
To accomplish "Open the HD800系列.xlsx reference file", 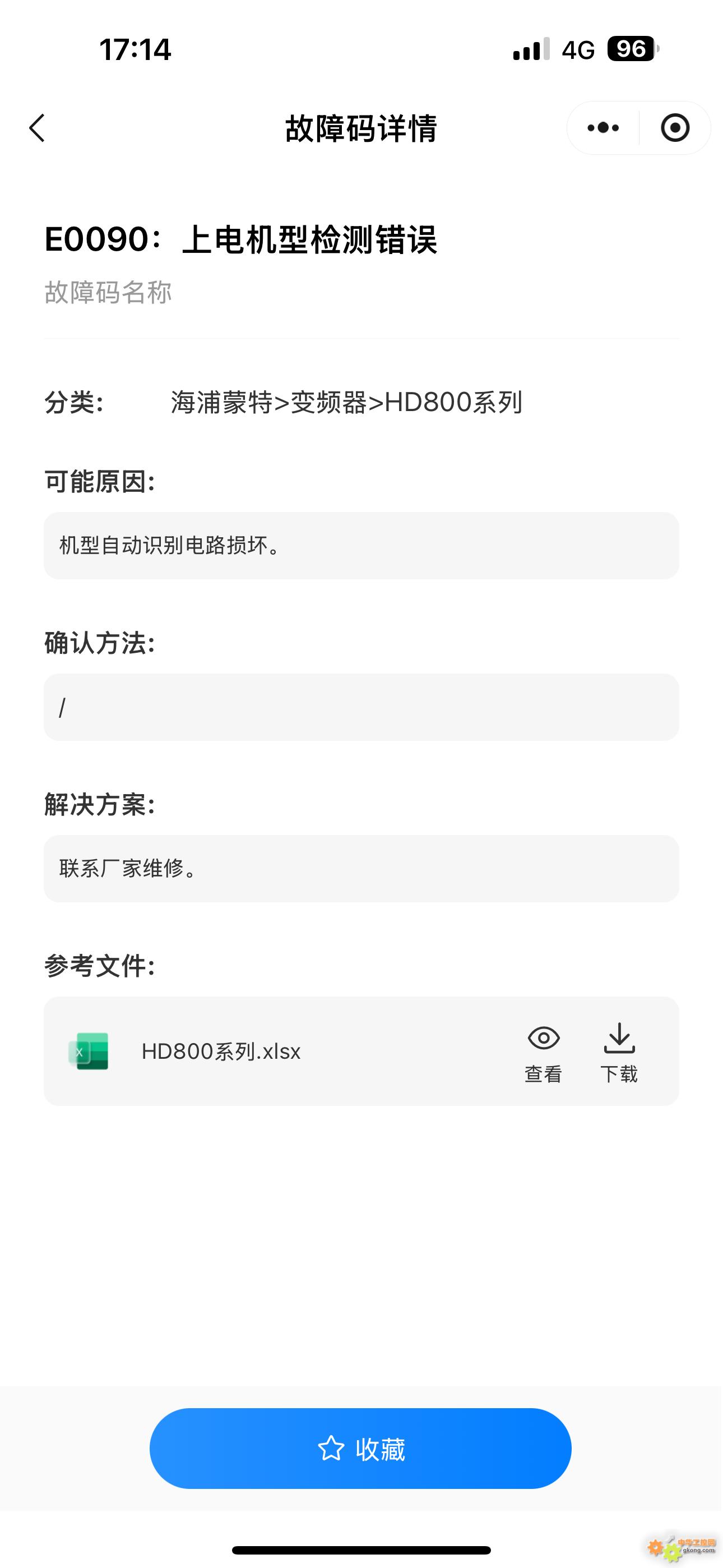I will coord(221,1051).
